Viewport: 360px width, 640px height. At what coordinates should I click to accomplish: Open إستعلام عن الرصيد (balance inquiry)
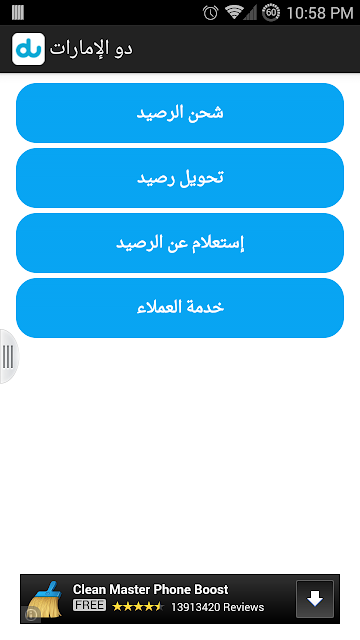(x=180, y=243)
